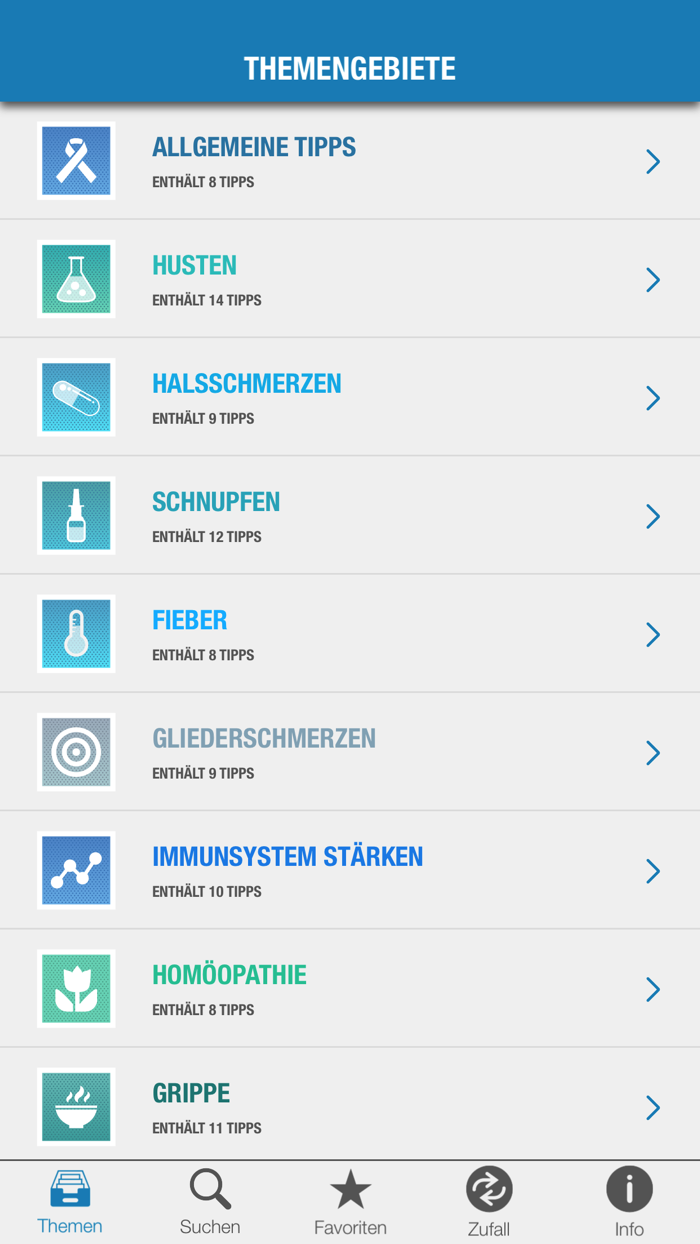Screen dimensions: 700x1244
Task: Show Gliederschmerzen tips
Action: (350, 752)
